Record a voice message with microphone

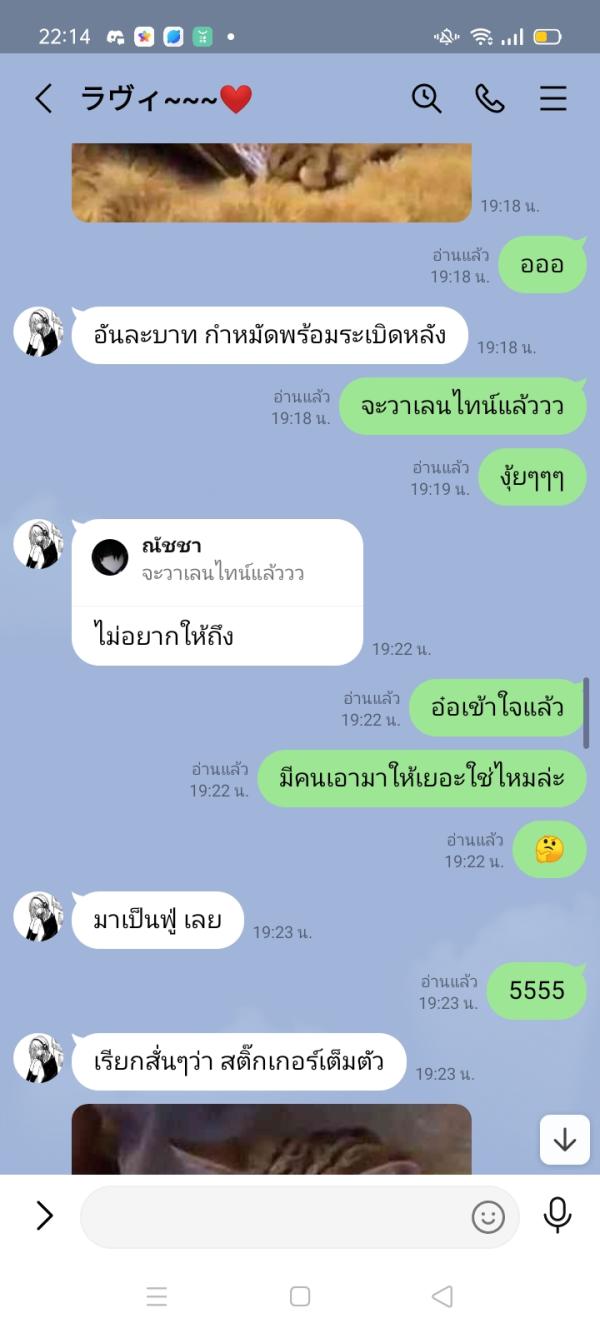click(x=557, y=1215)
